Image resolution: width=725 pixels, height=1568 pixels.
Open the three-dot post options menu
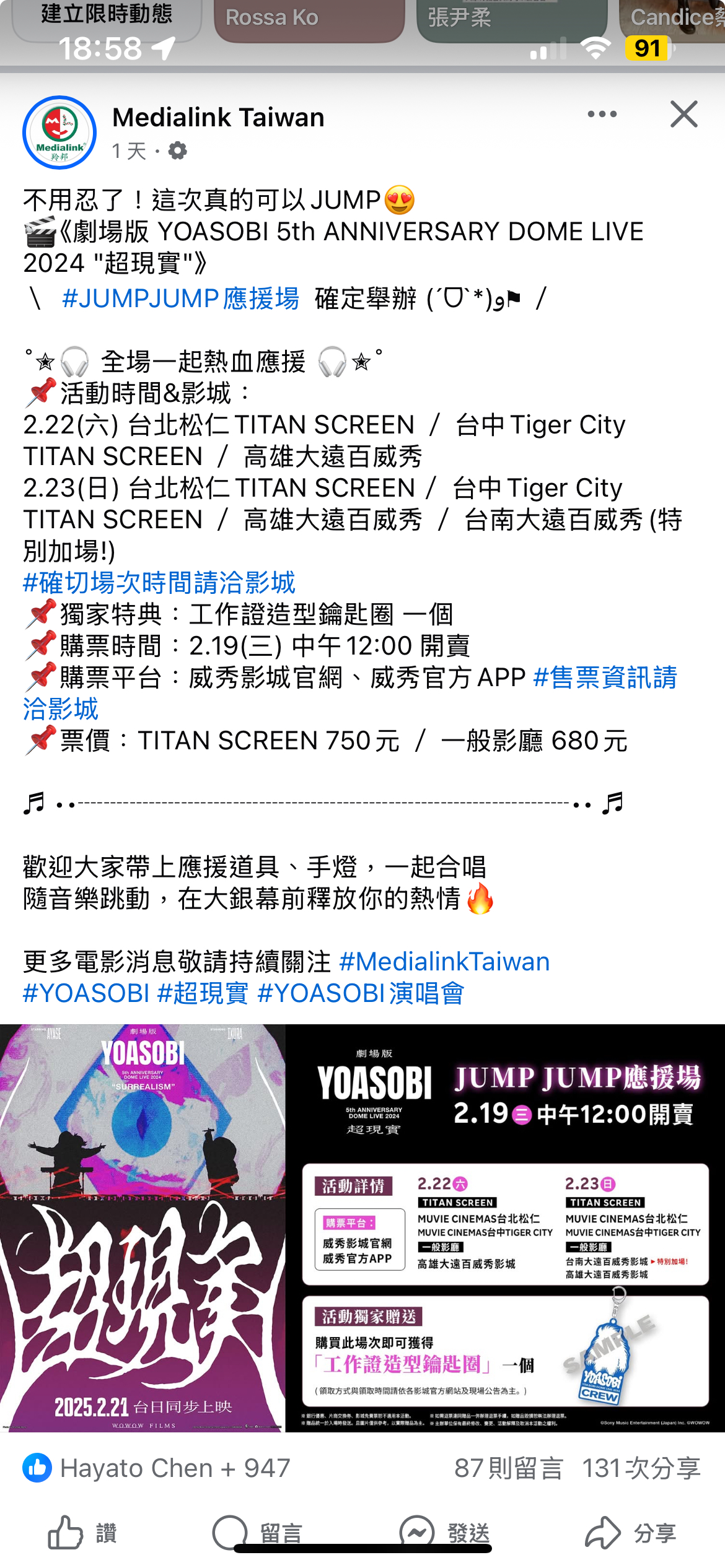tap(602, 115)
